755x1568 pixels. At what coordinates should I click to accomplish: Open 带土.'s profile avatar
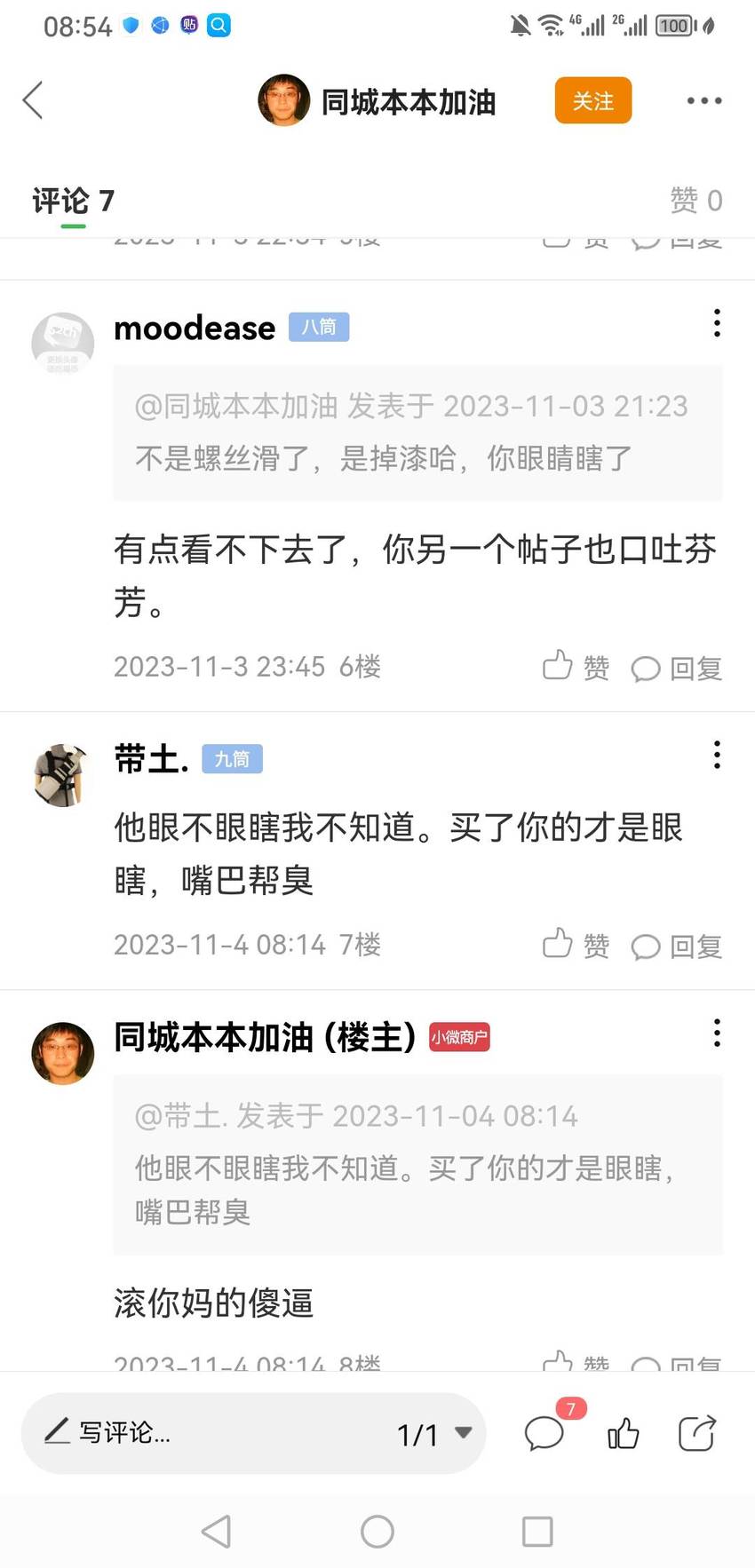[x=63, y=775]
